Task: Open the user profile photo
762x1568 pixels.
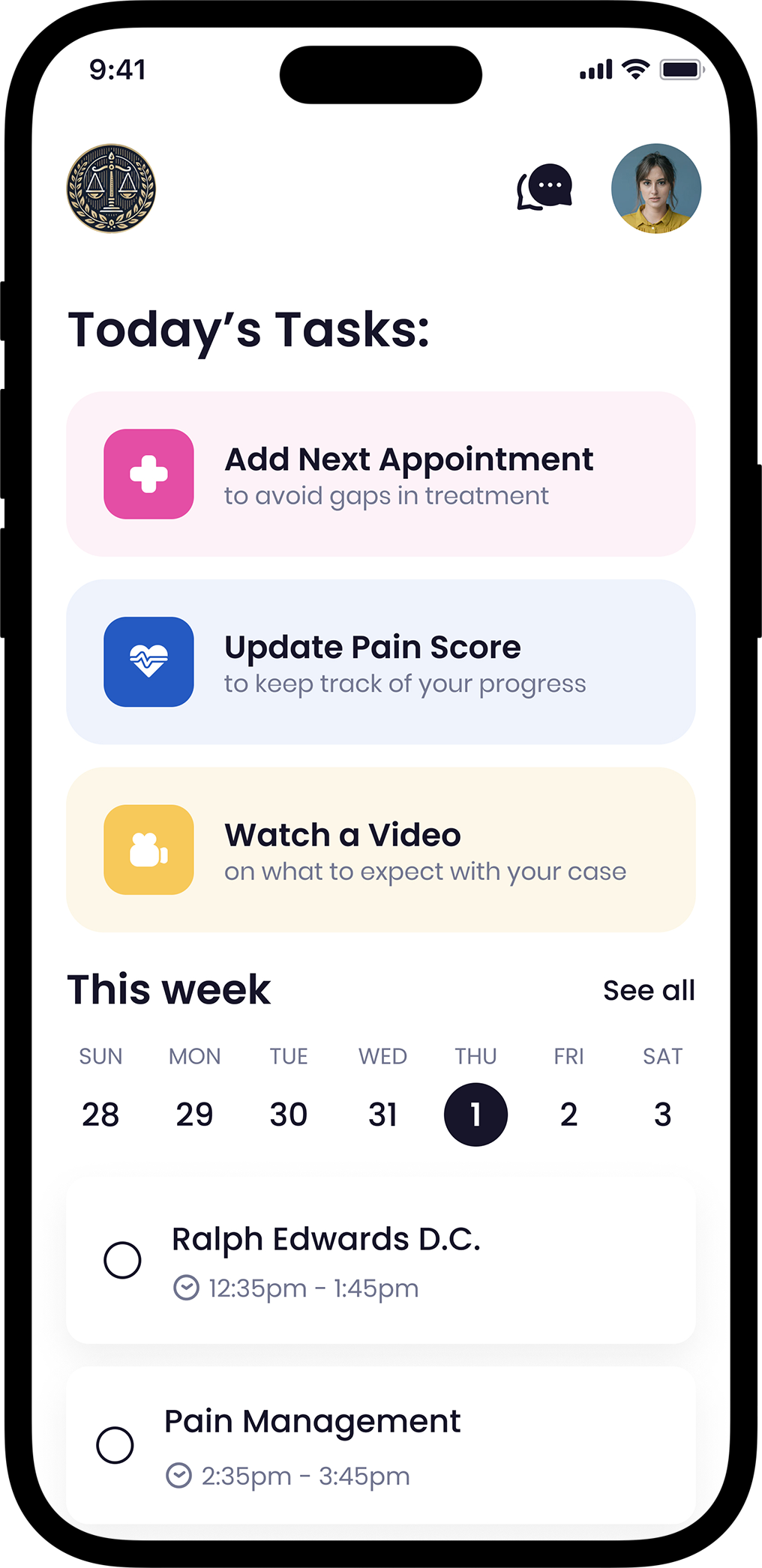Action: [656, 188]
